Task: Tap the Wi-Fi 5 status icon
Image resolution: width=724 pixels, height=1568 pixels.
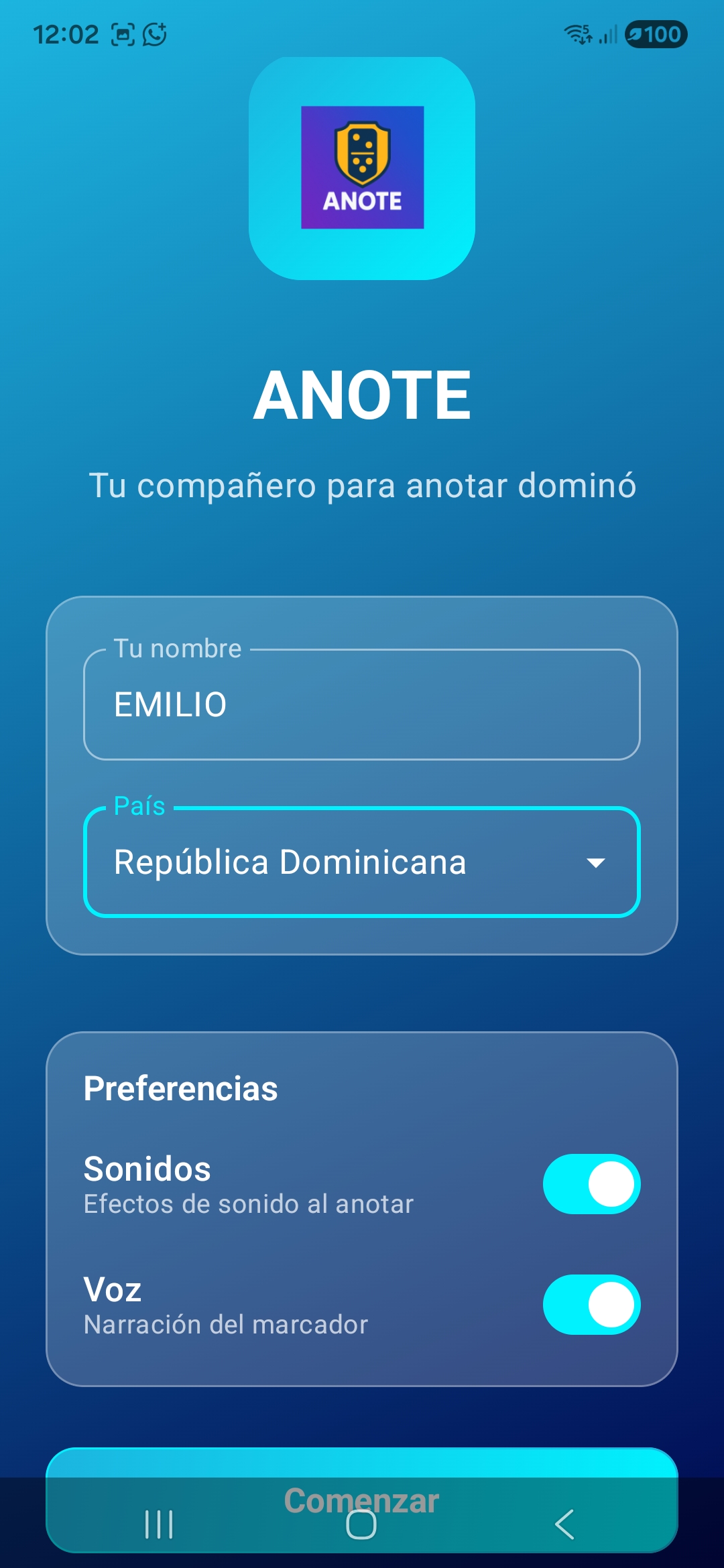Action: pyautogui.click(x=575, y=35)
